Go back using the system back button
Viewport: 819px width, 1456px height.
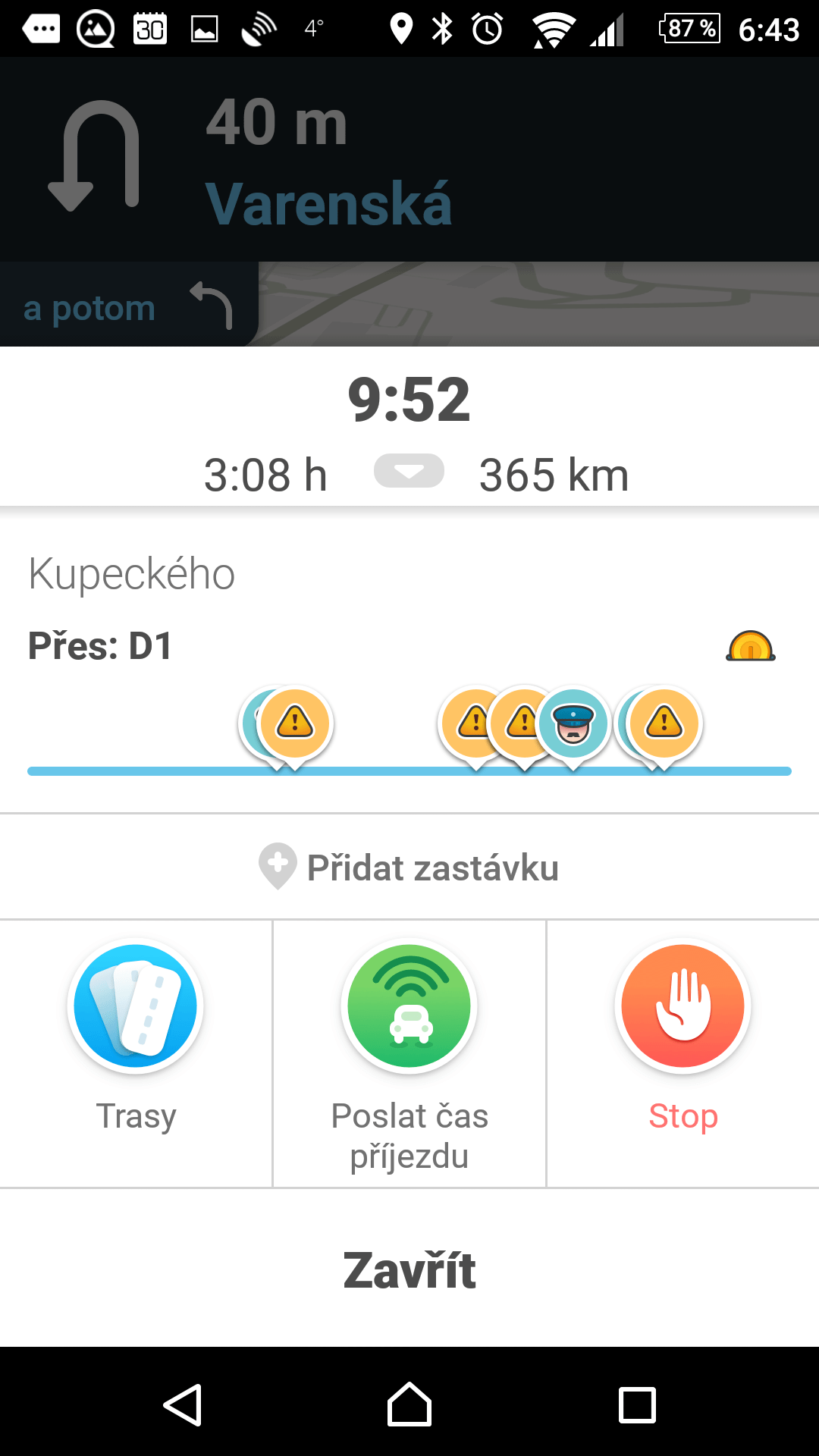coord(183,1404)
